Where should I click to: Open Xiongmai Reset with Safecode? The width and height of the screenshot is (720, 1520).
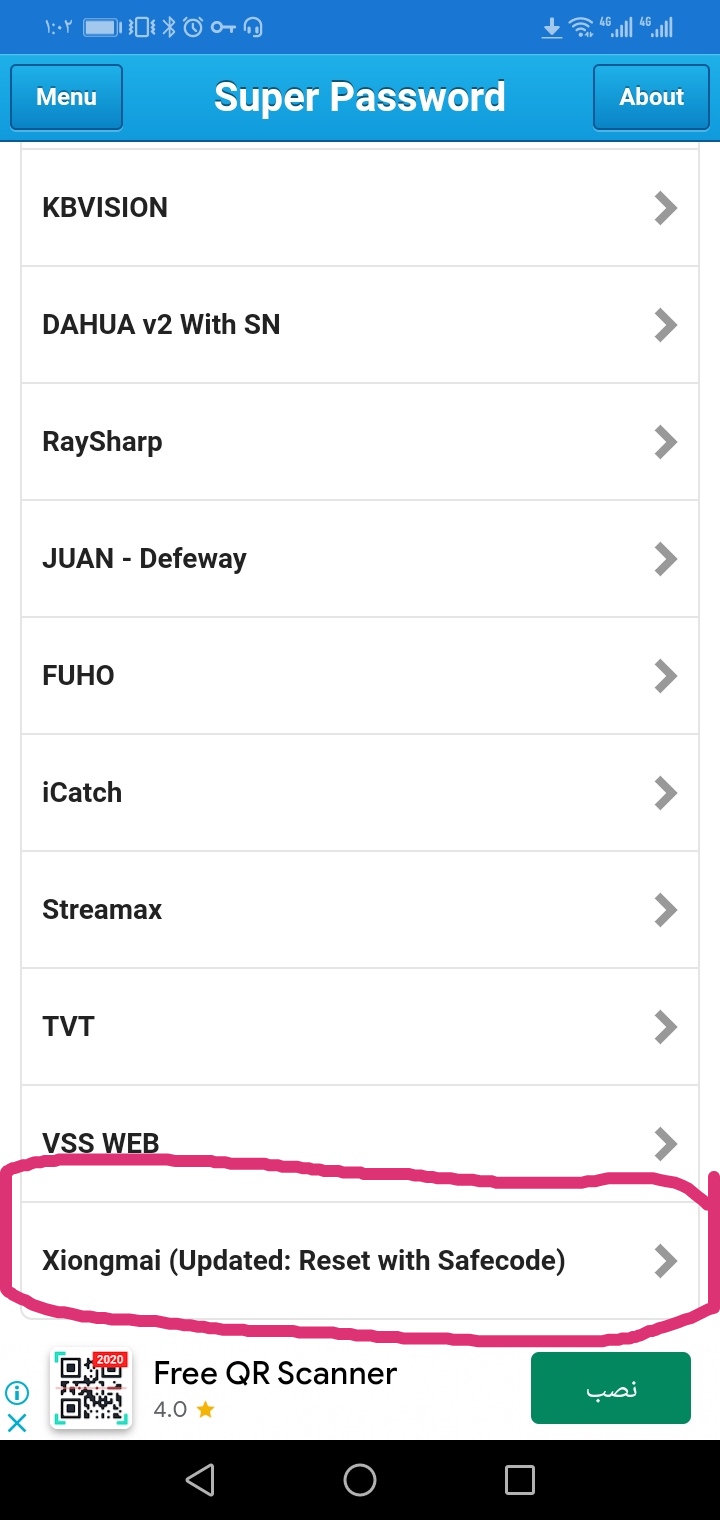(360, 1261)
